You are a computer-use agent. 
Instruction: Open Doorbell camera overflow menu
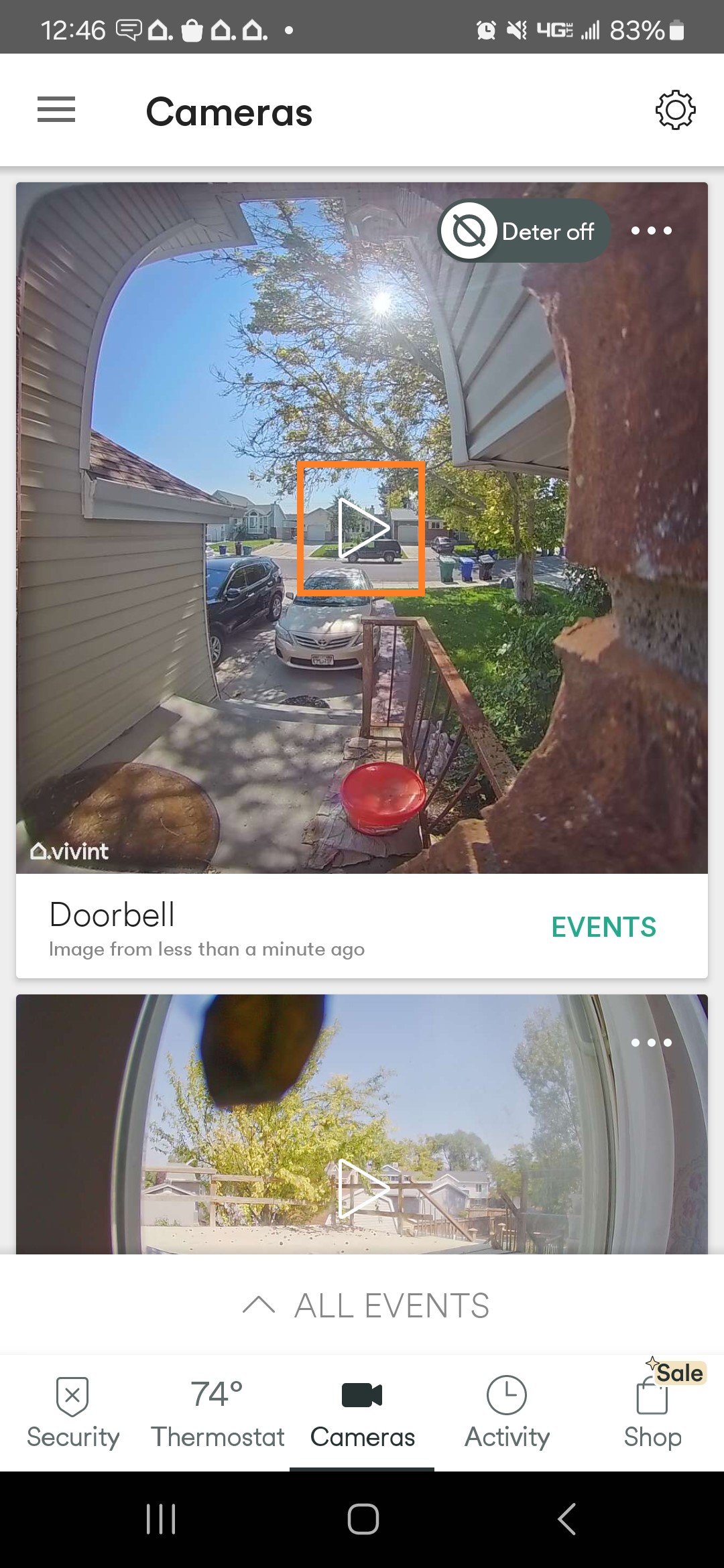[x=651, y=231]
